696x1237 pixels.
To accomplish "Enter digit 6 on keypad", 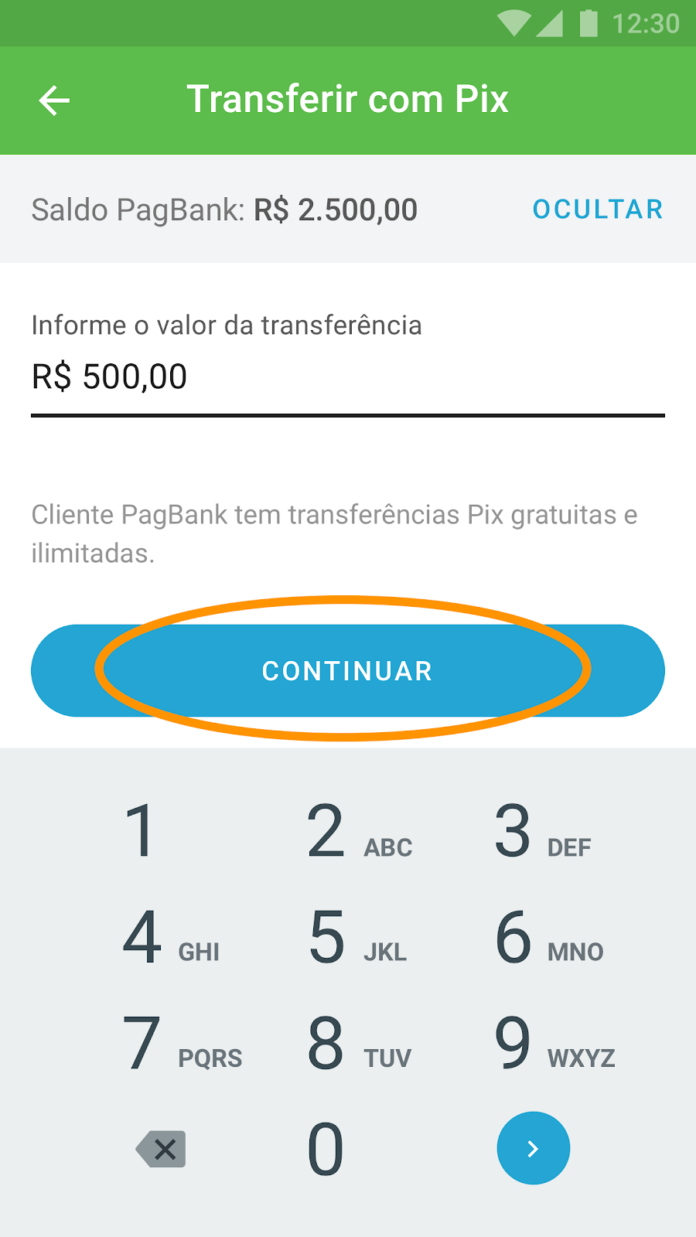I will click(x=548, y=938).
